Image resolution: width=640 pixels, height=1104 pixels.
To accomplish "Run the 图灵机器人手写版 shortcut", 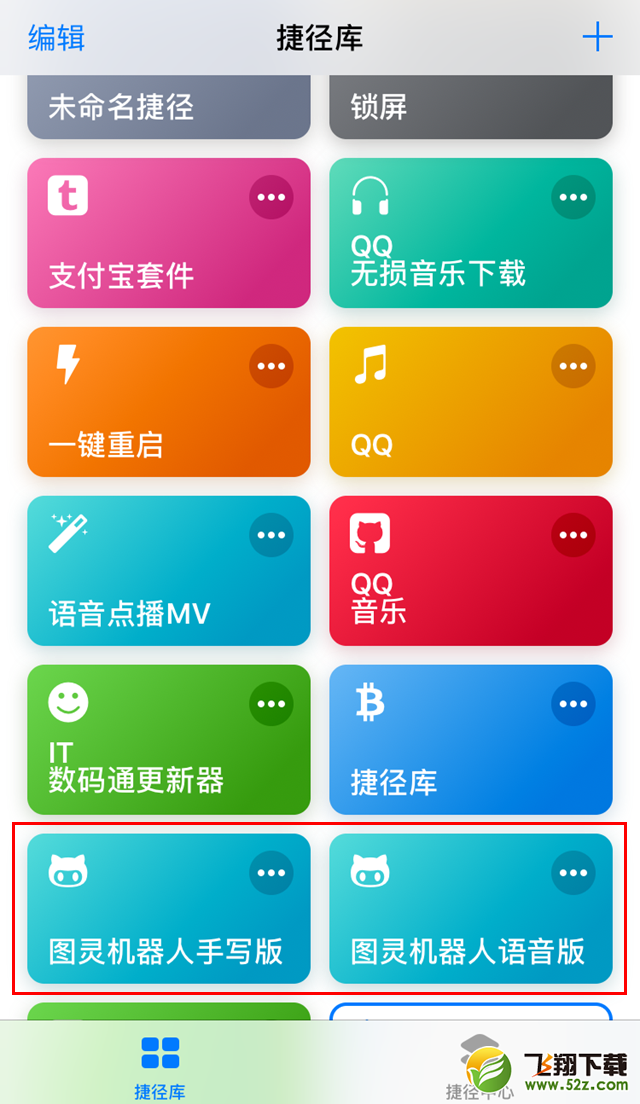I will (169, 908).
